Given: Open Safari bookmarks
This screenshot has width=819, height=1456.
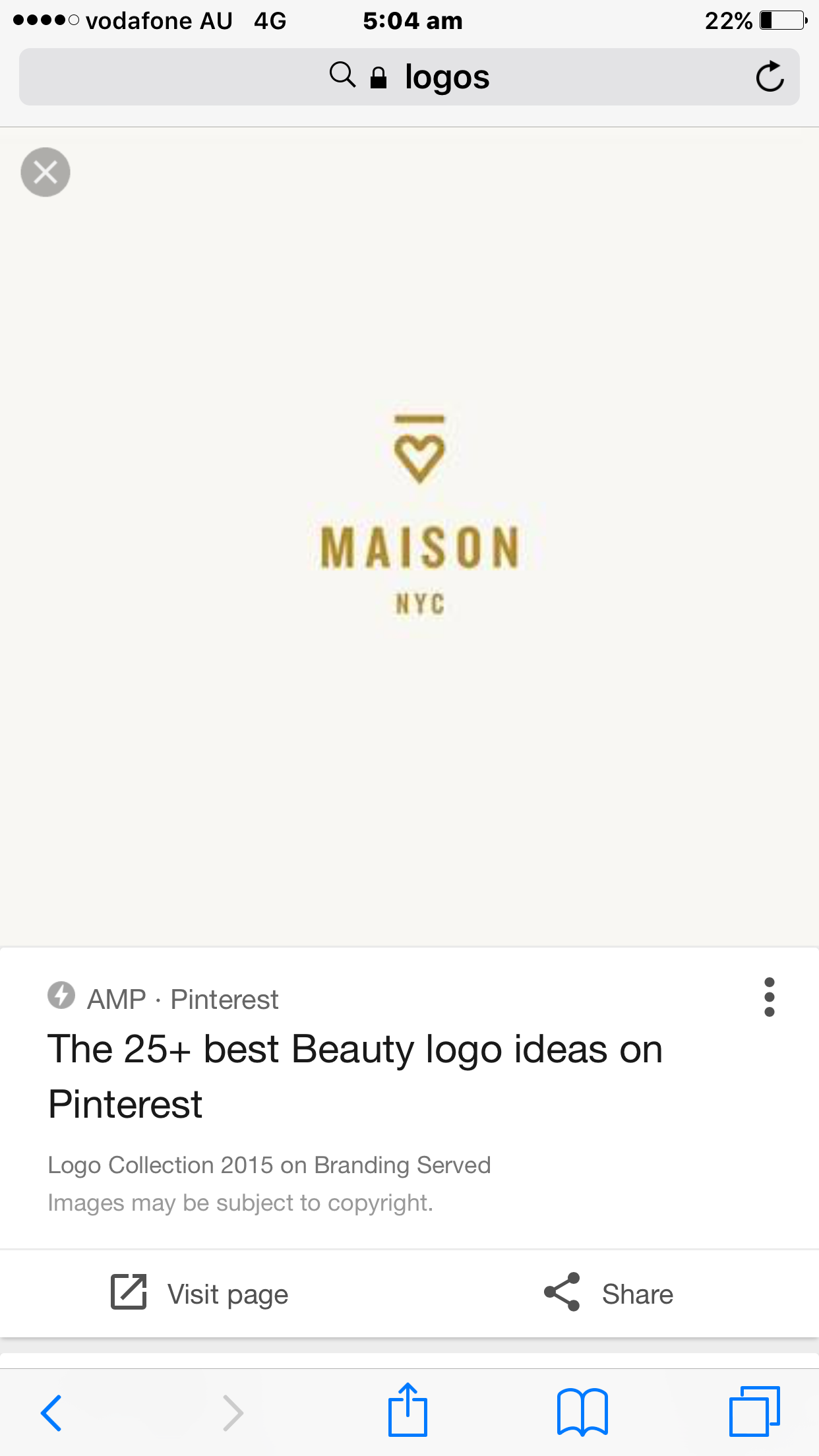Looking at the screenshot, I should [582, 1412].
